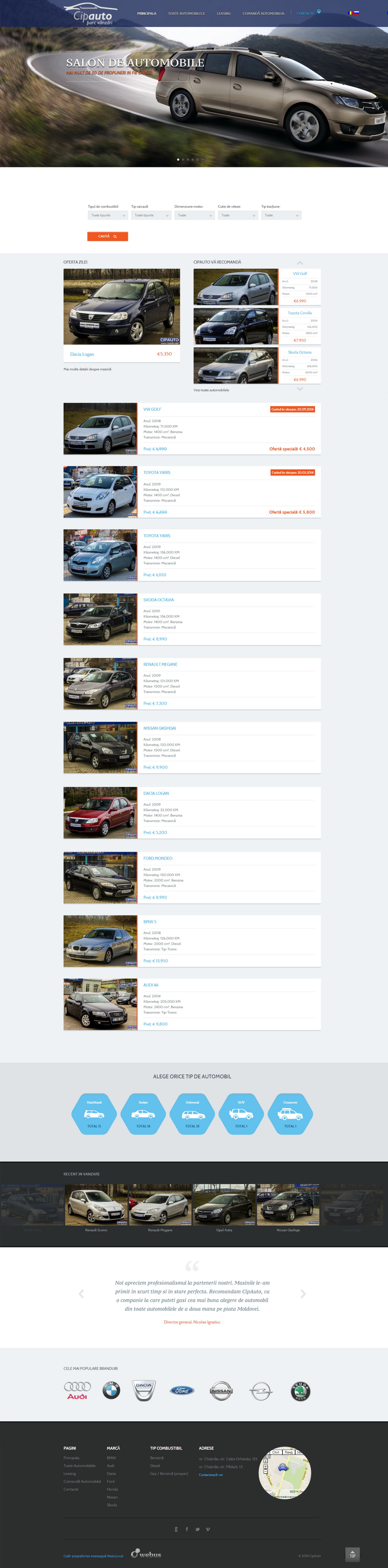This screenshot has width=388, height=1568.
Task: Open Comandă Automobilul in the top menu
Action: point(263,13)
